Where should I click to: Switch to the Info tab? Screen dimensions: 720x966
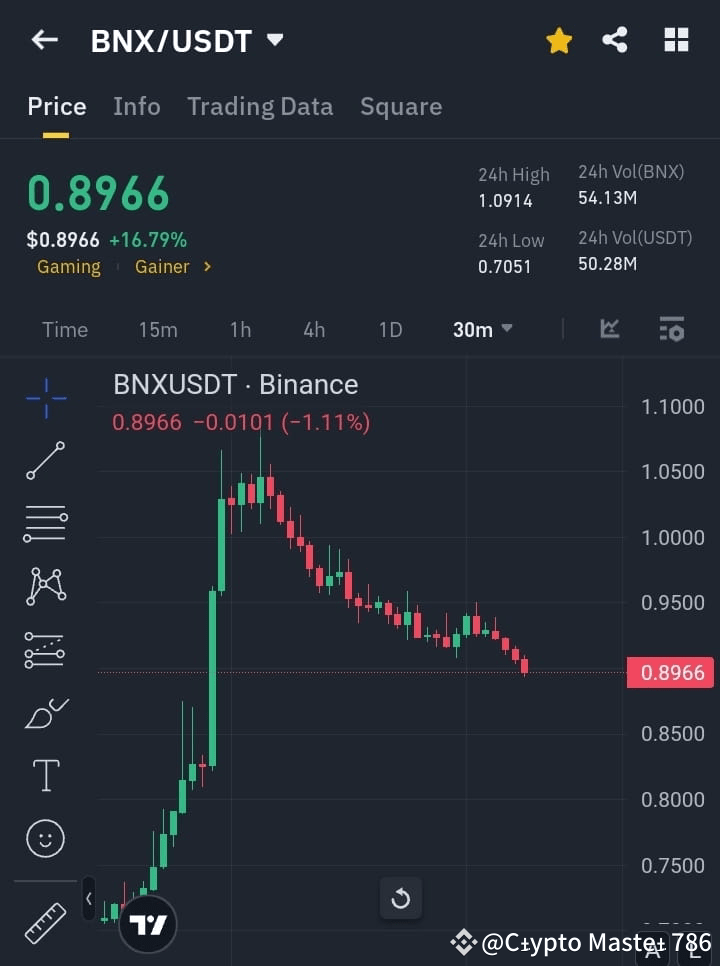pos(137,106)
